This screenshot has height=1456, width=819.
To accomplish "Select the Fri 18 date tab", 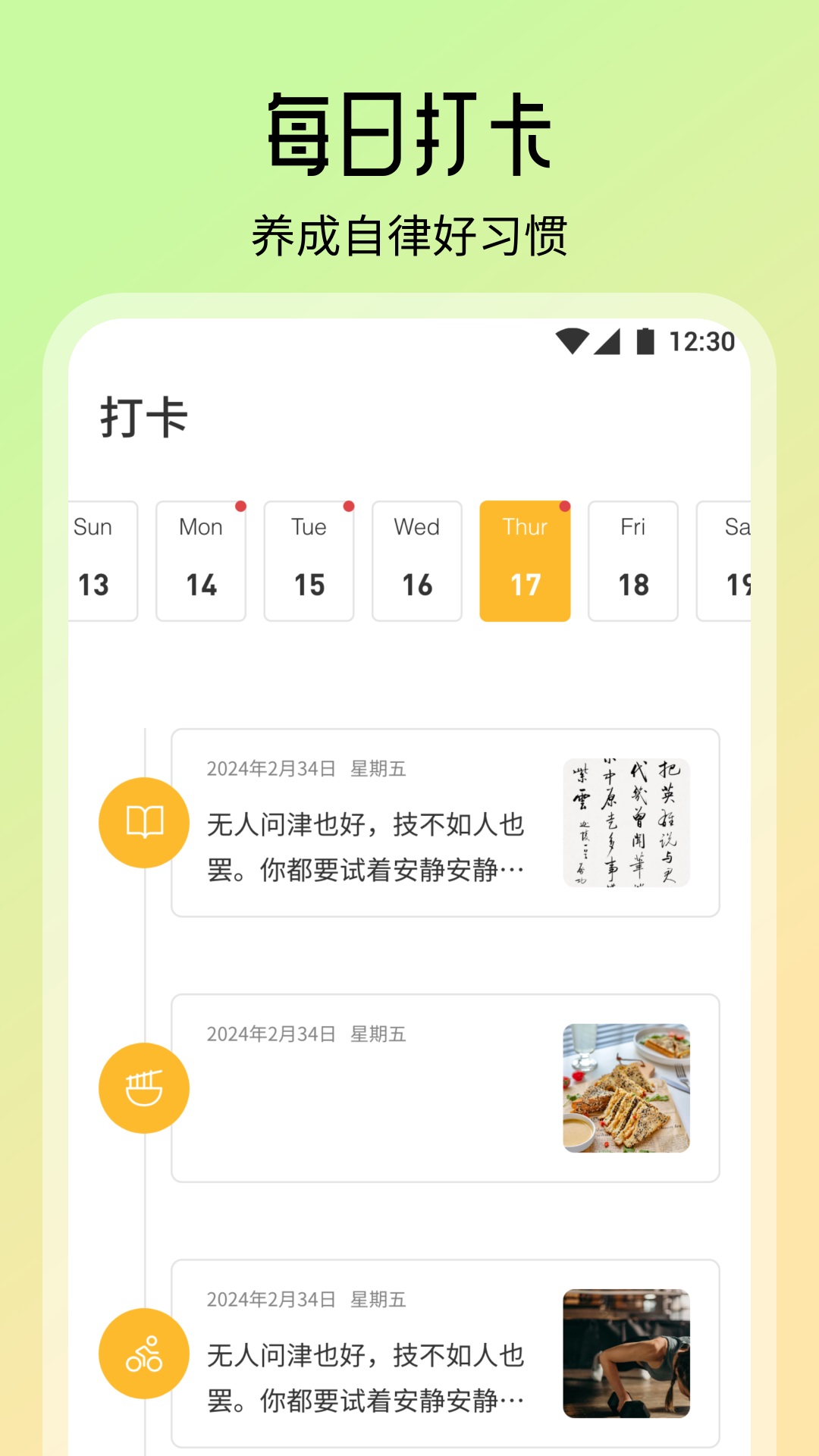I will (x=633, y=561).
